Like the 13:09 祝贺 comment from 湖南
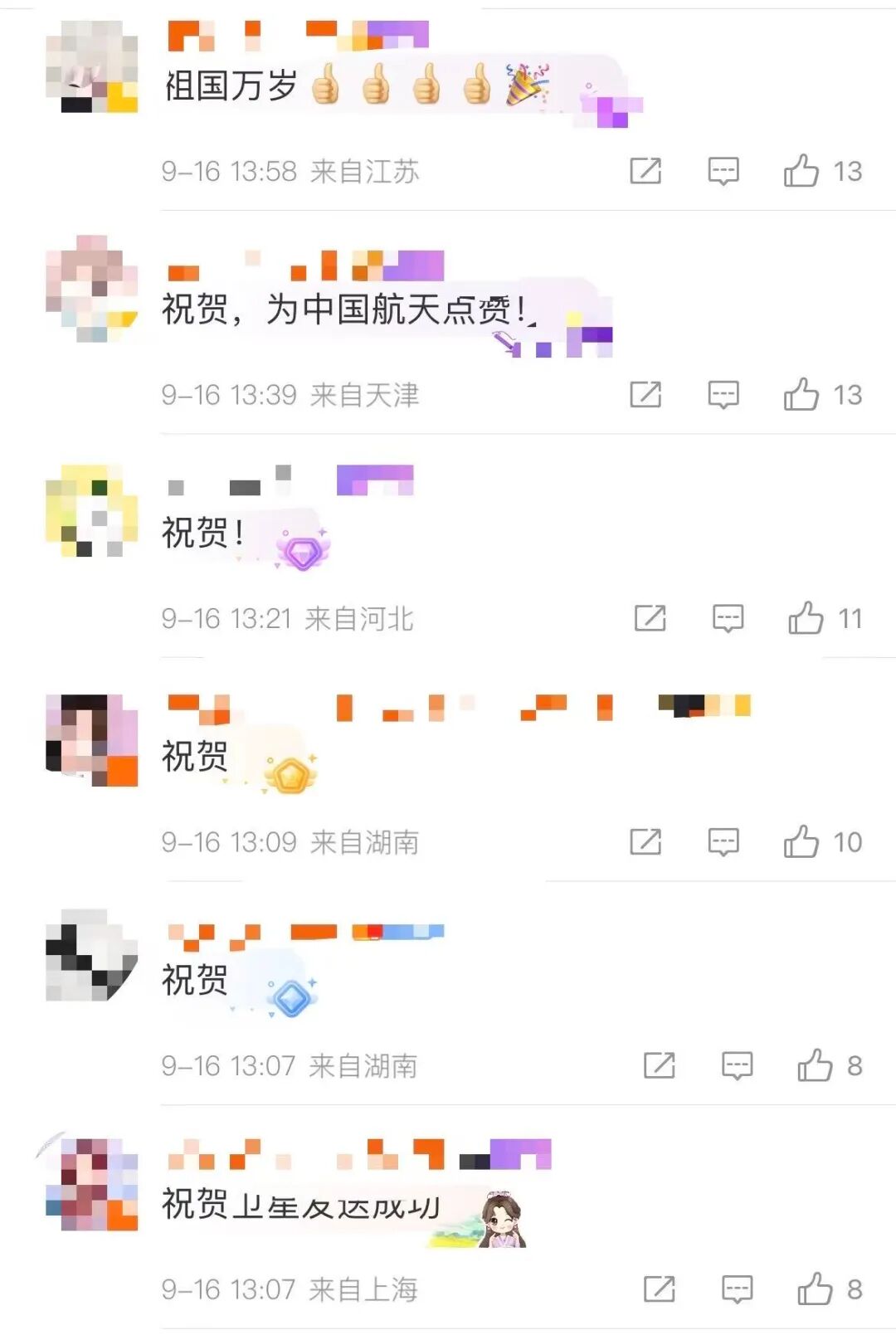The width and height of the screenshot is (896, 1335). click(801, 841)
